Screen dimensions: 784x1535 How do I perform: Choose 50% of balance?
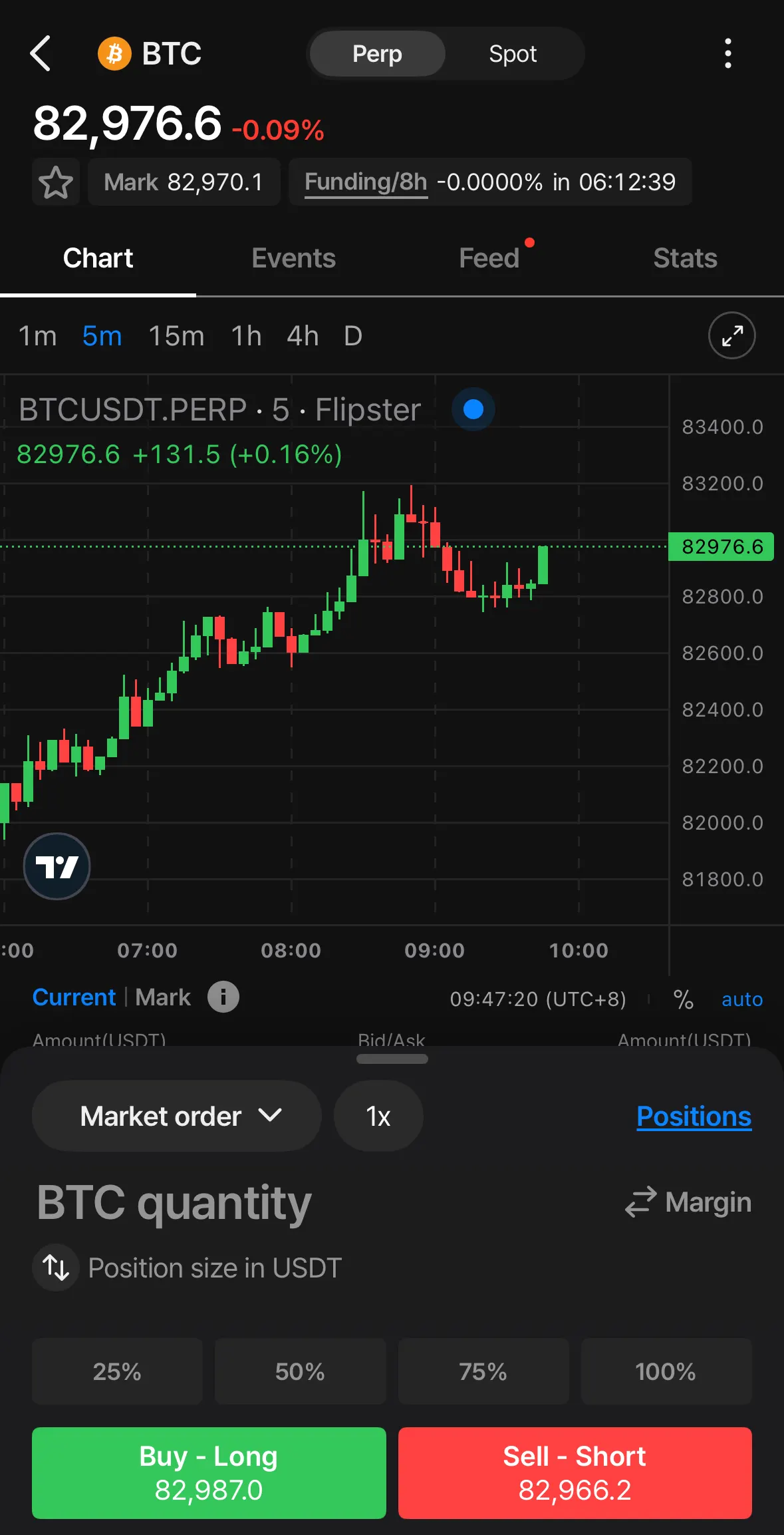coord(300,1371)
